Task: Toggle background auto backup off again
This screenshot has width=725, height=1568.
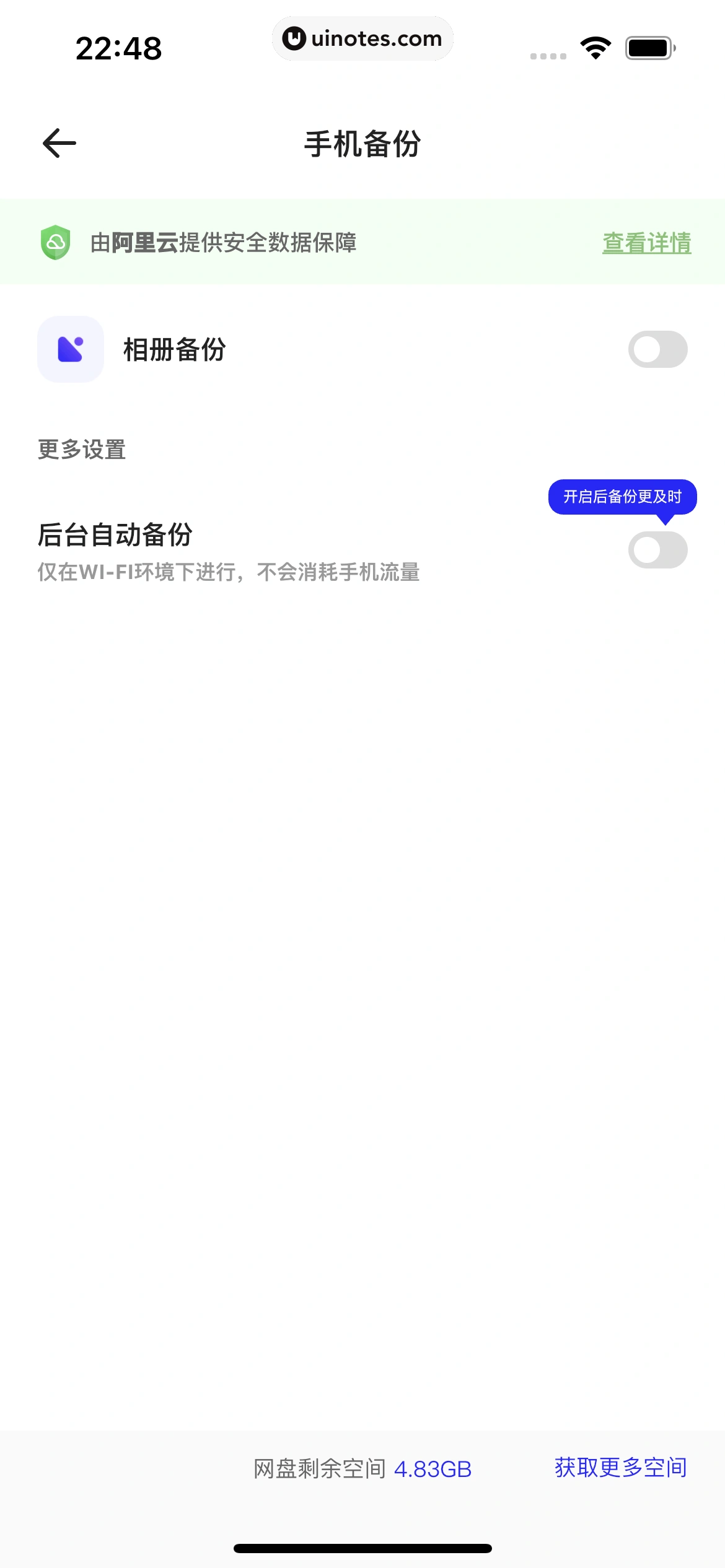Action: (659, 550)
